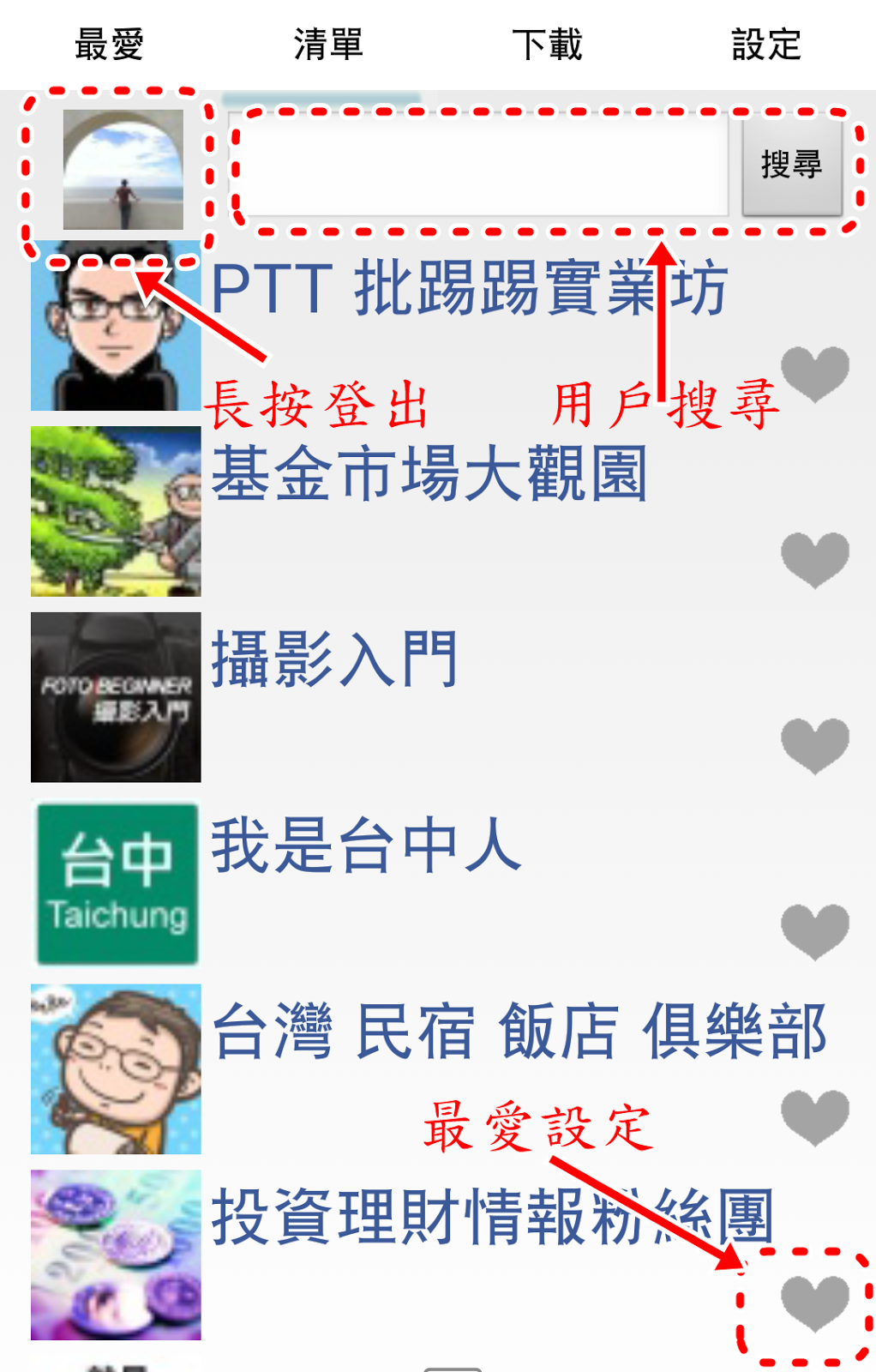
Task: Open 投資理財情報粉絲團 page
Action: pyautogui.click(x=493, y=1218)
